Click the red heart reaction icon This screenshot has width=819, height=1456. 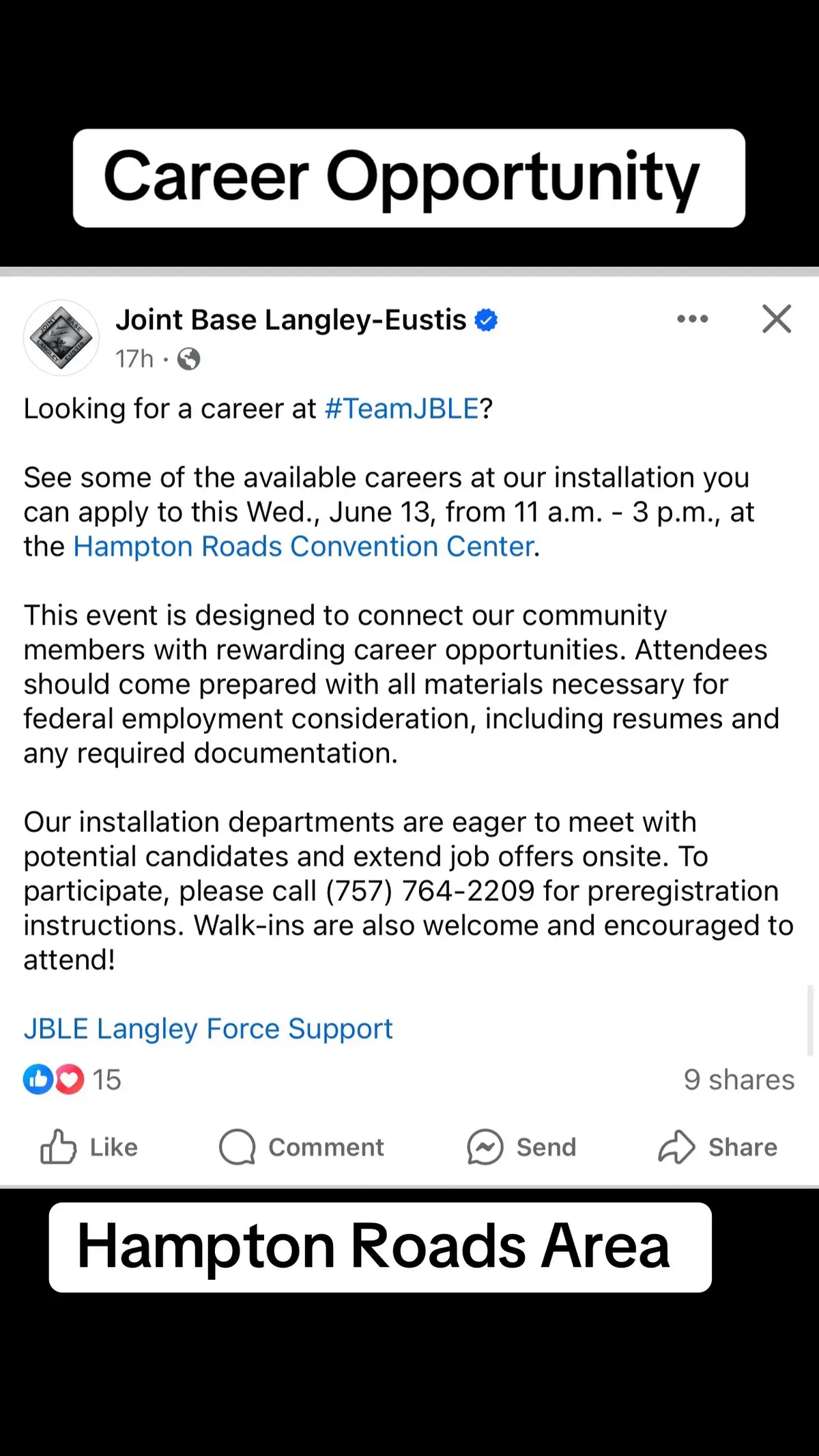coord(68,1079)
